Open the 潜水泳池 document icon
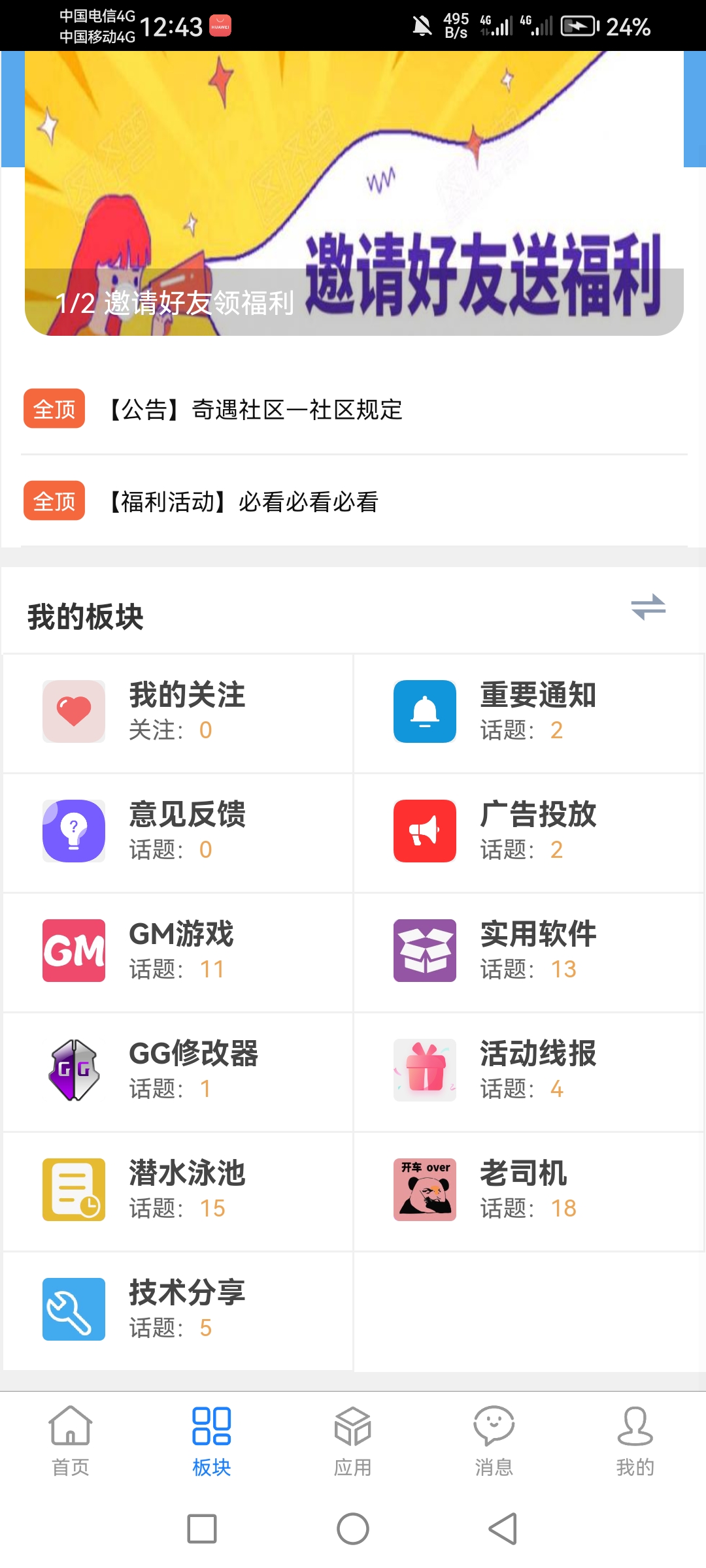This screenshot has height=1568, width=706. point(73,1189)
